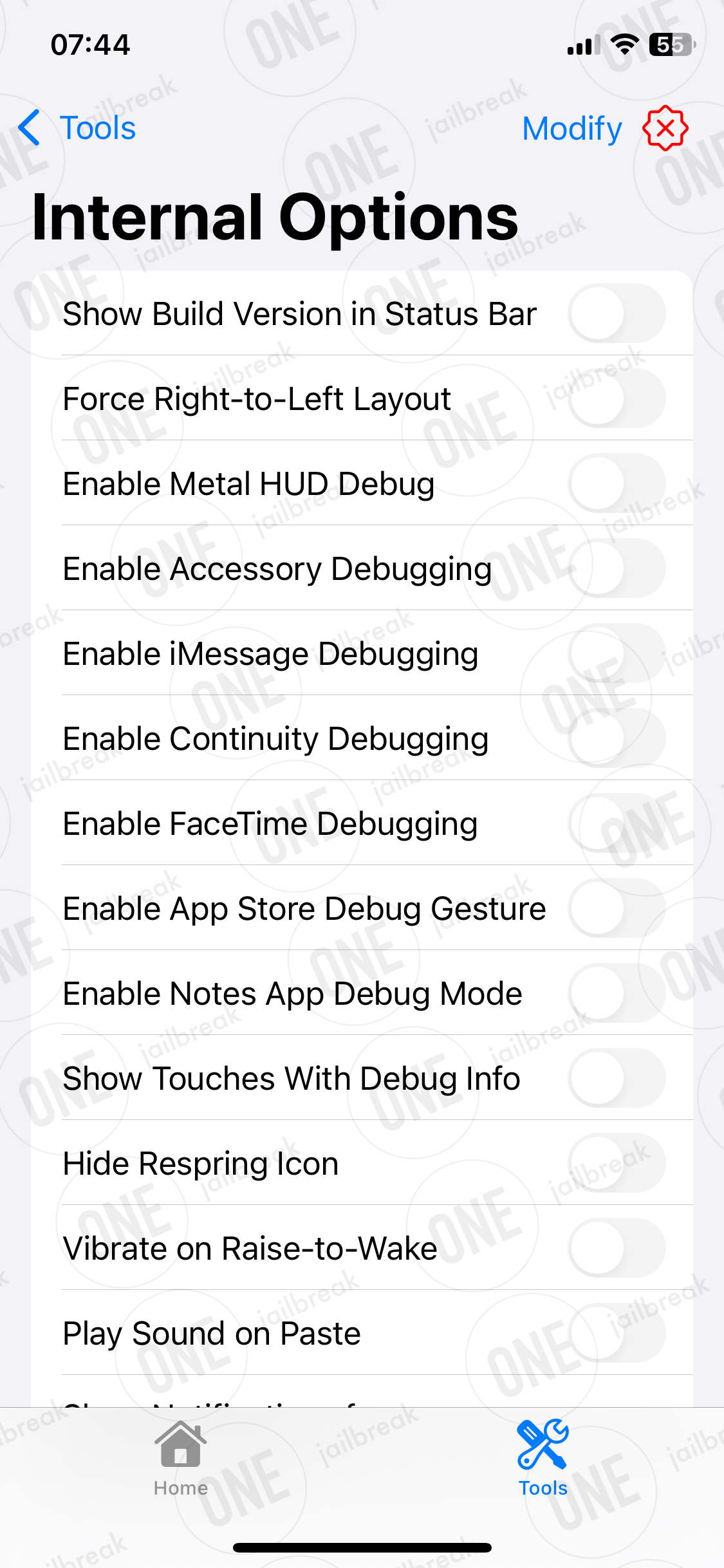
Task: Turn on Vibrate on Raise-to-Wake
Action: pyautogui.click(x=617, y=1248)
